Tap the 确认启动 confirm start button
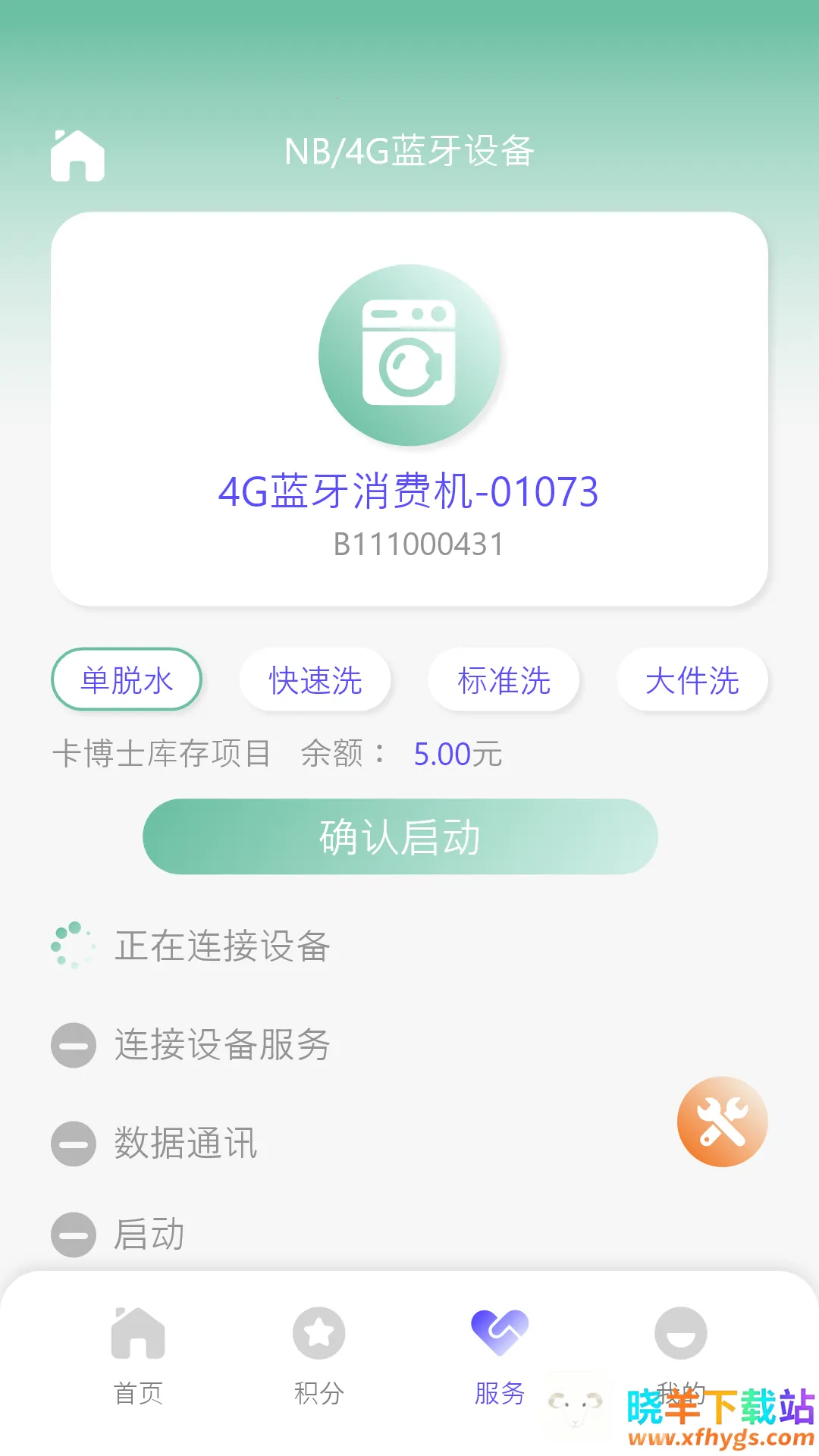 pos(400,836)
